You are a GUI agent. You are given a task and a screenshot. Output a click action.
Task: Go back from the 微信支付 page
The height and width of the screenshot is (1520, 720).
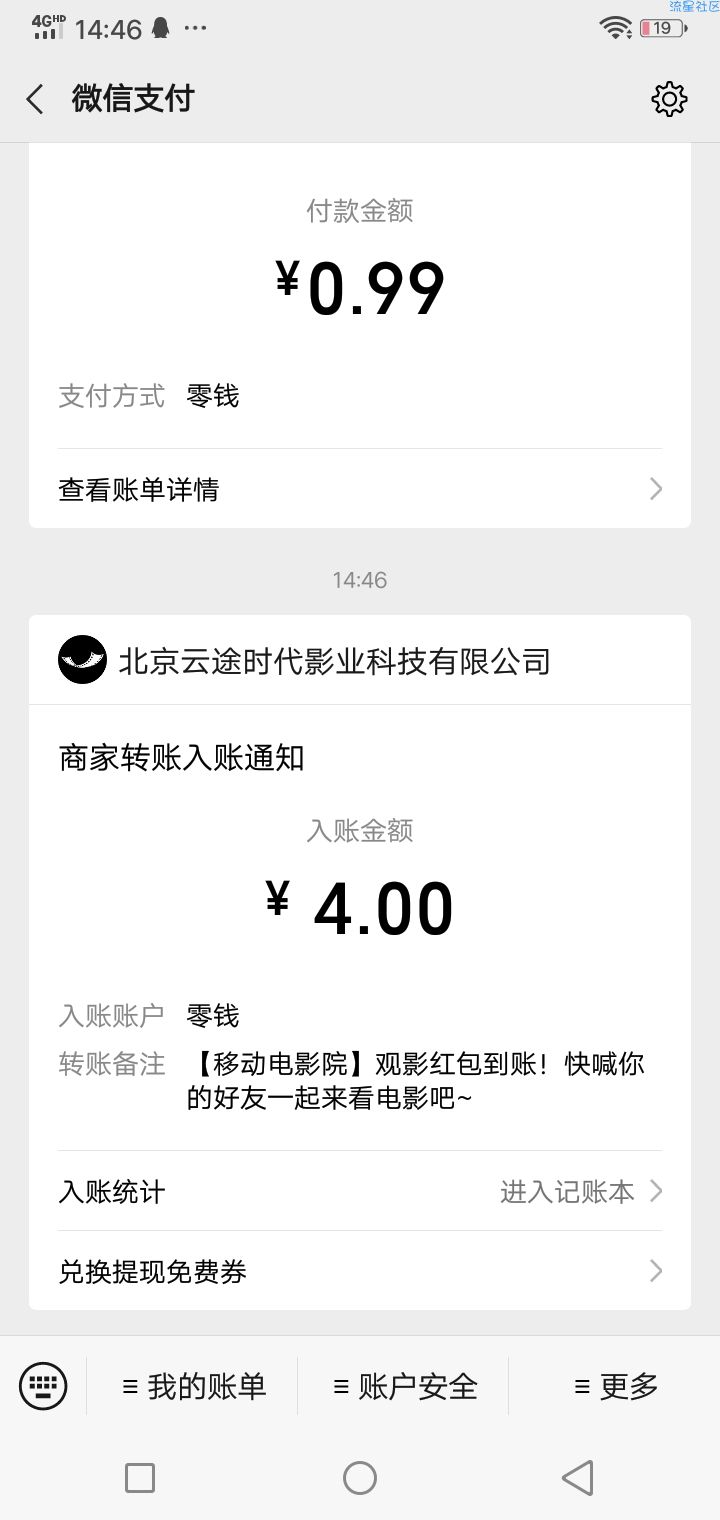click(x=35, y=99)
